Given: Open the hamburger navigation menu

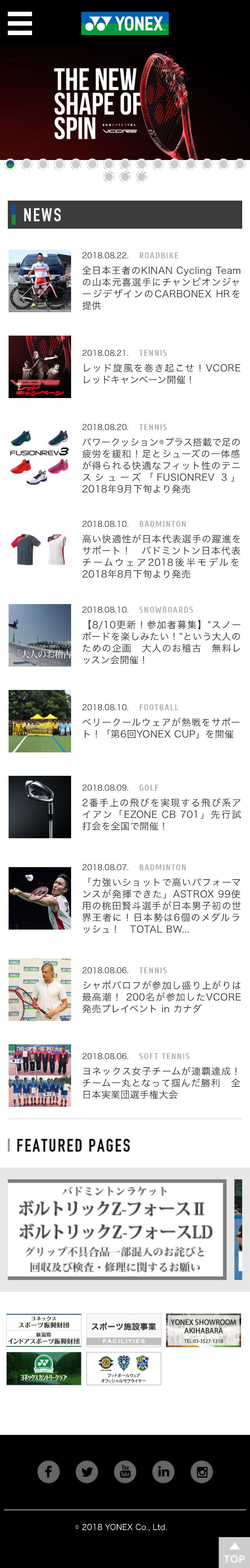Looking at the screenshot, I should (20, 24).
